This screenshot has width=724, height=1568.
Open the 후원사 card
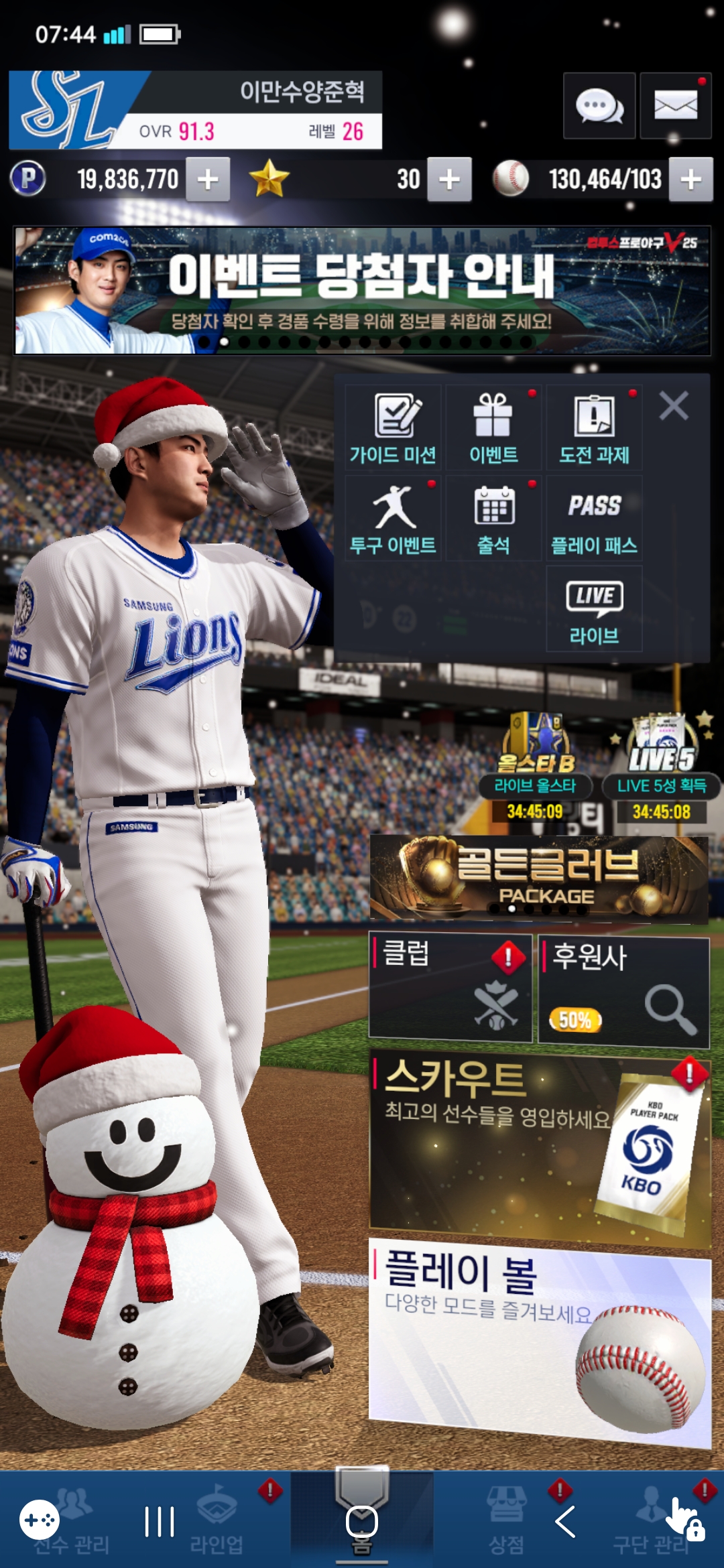pos(623,992)
